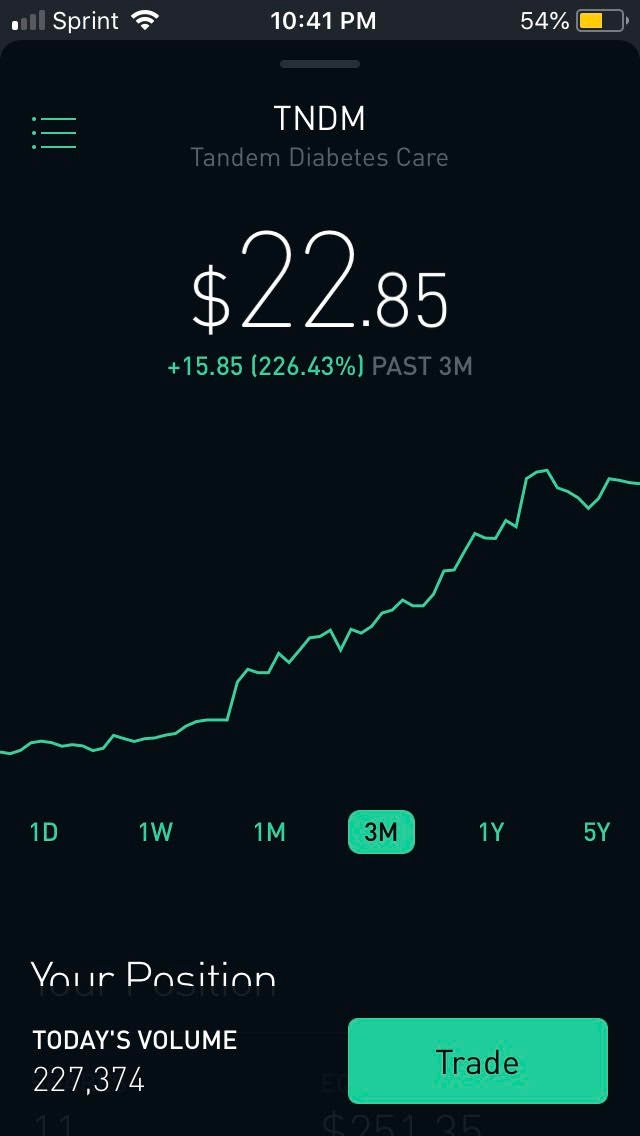Tap the green Trade button

[478, 1061]
